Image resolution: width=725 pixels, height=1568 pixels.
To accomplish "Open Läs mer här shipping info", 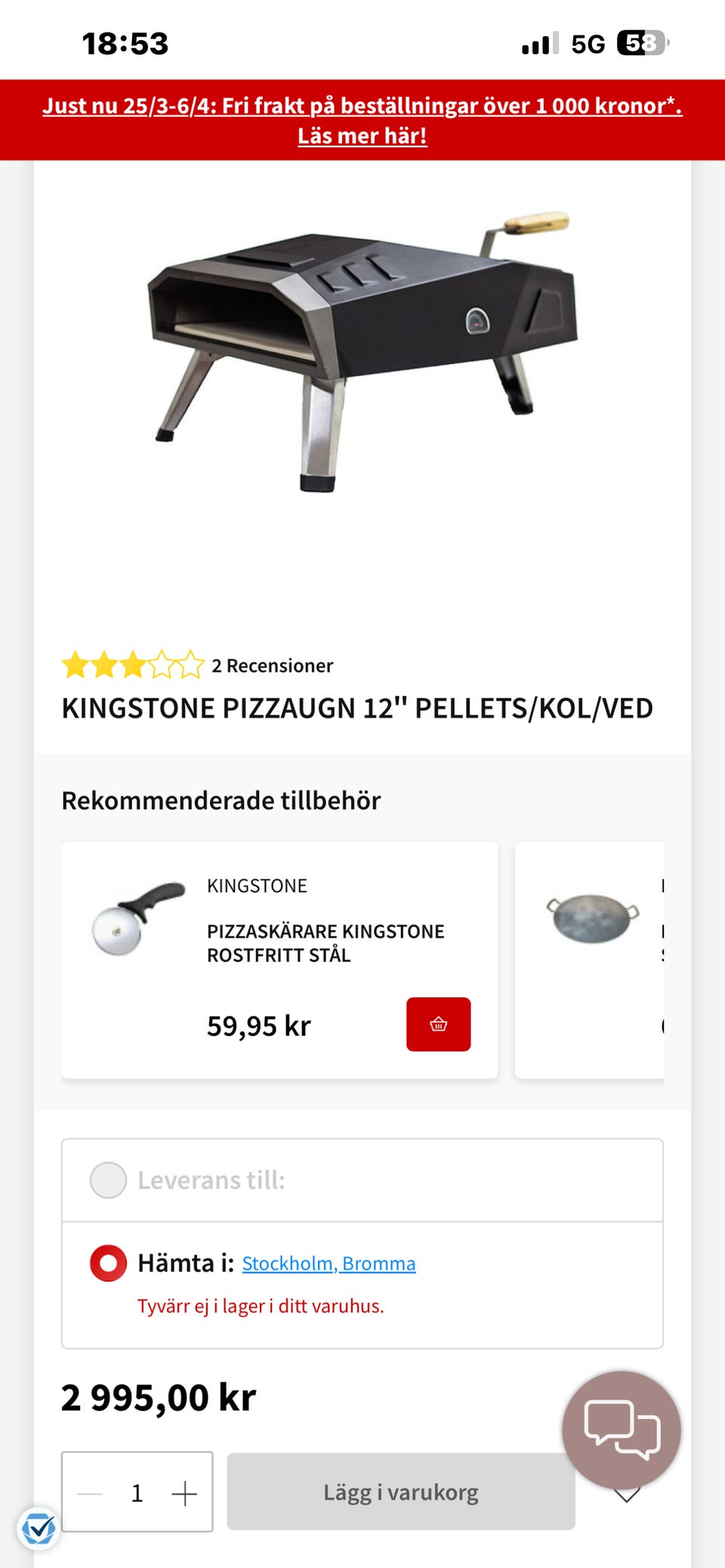I will pos(362,136).
